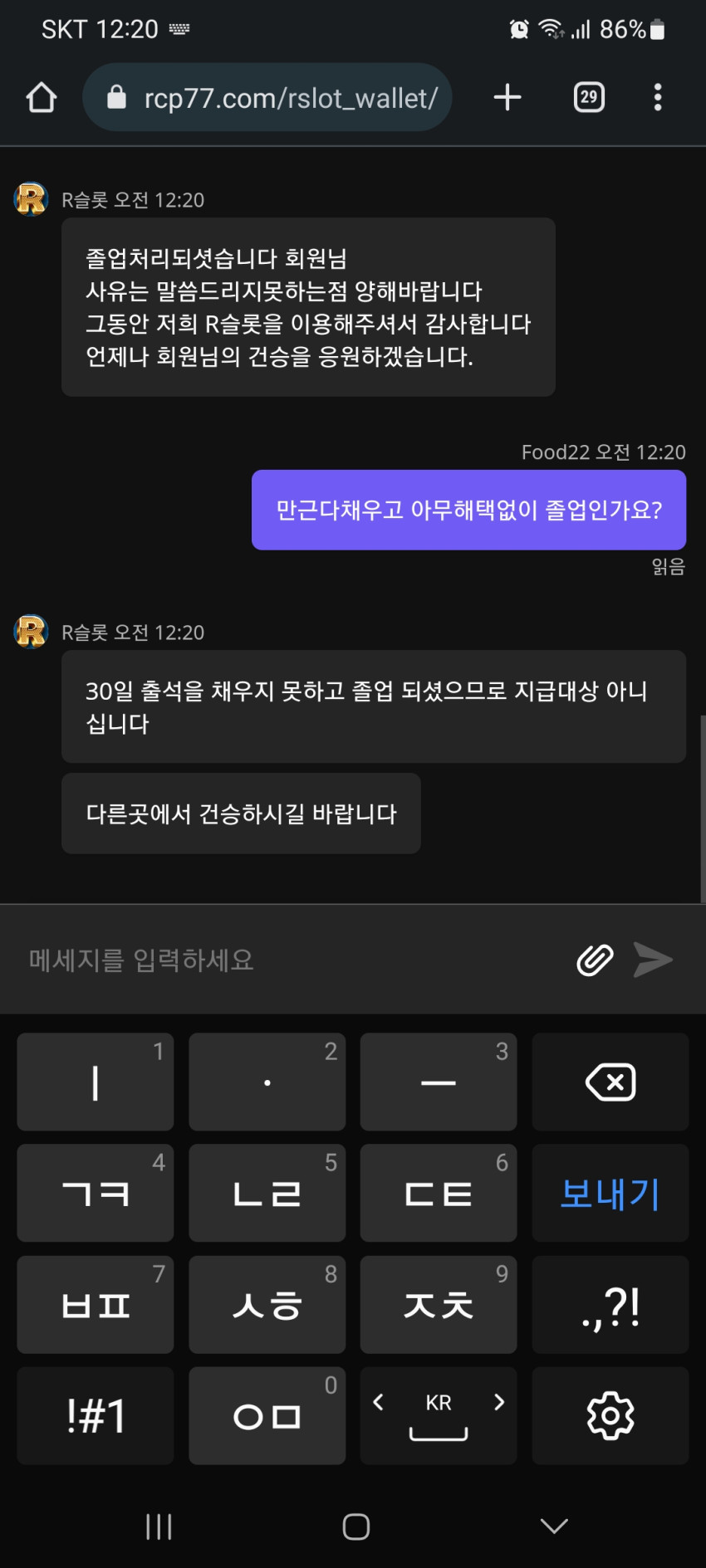Attach a file with the paperclip icon

595,960
